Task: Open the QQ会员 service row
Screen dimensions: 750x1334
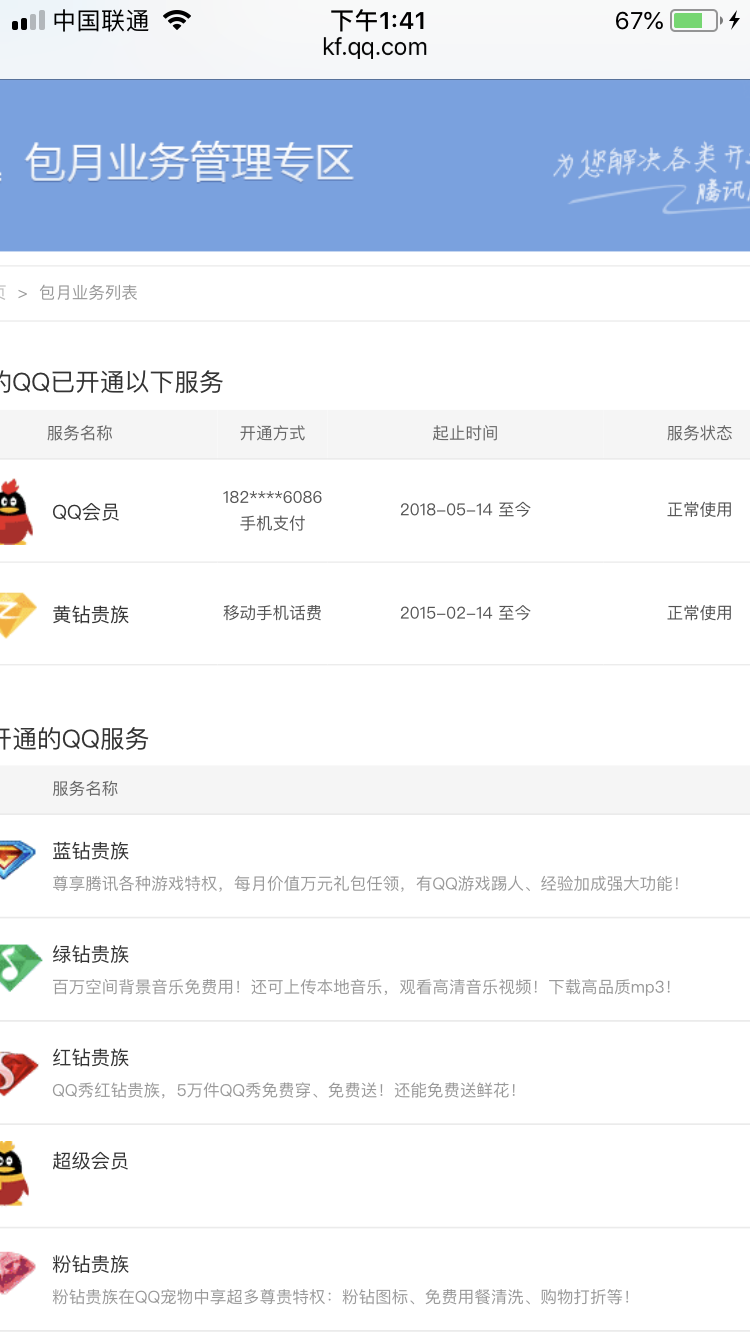Action: [x=375, y=511]
